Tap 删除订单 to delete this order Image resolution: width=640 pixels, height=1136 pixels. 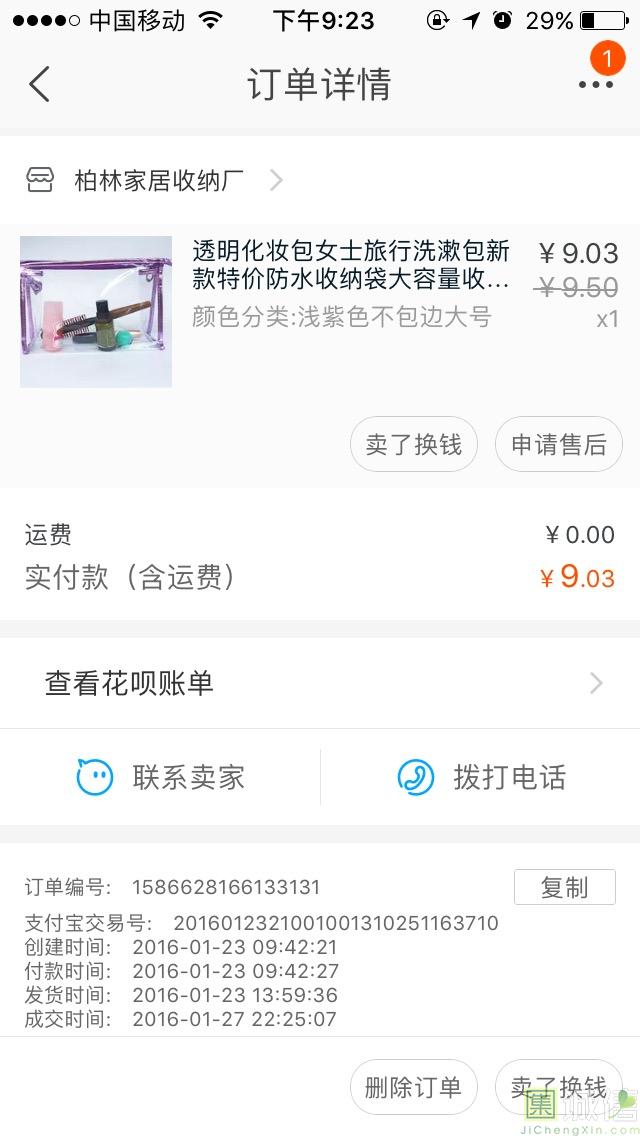[x=414, y=1087]
